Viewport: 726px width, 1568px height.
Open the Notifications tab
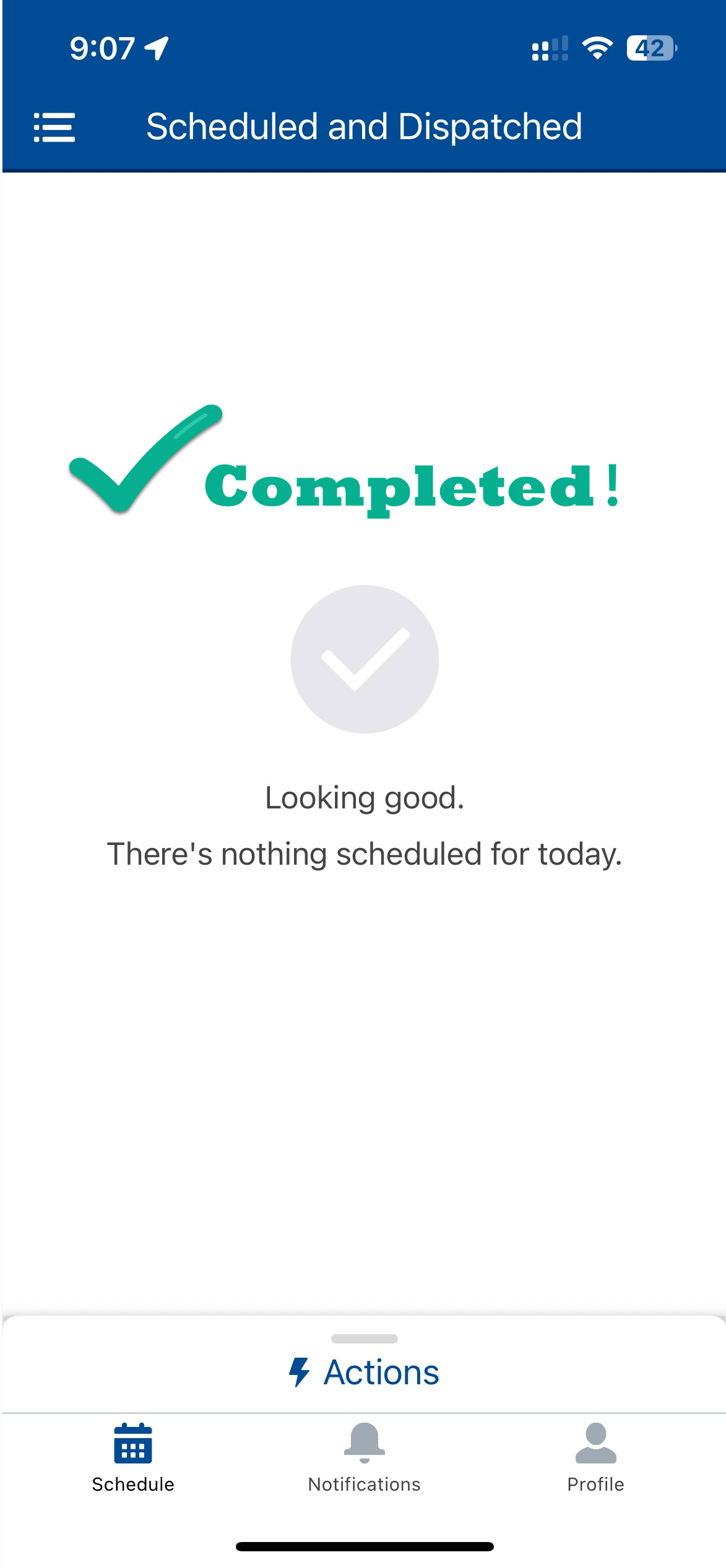tap(364, 1457)
